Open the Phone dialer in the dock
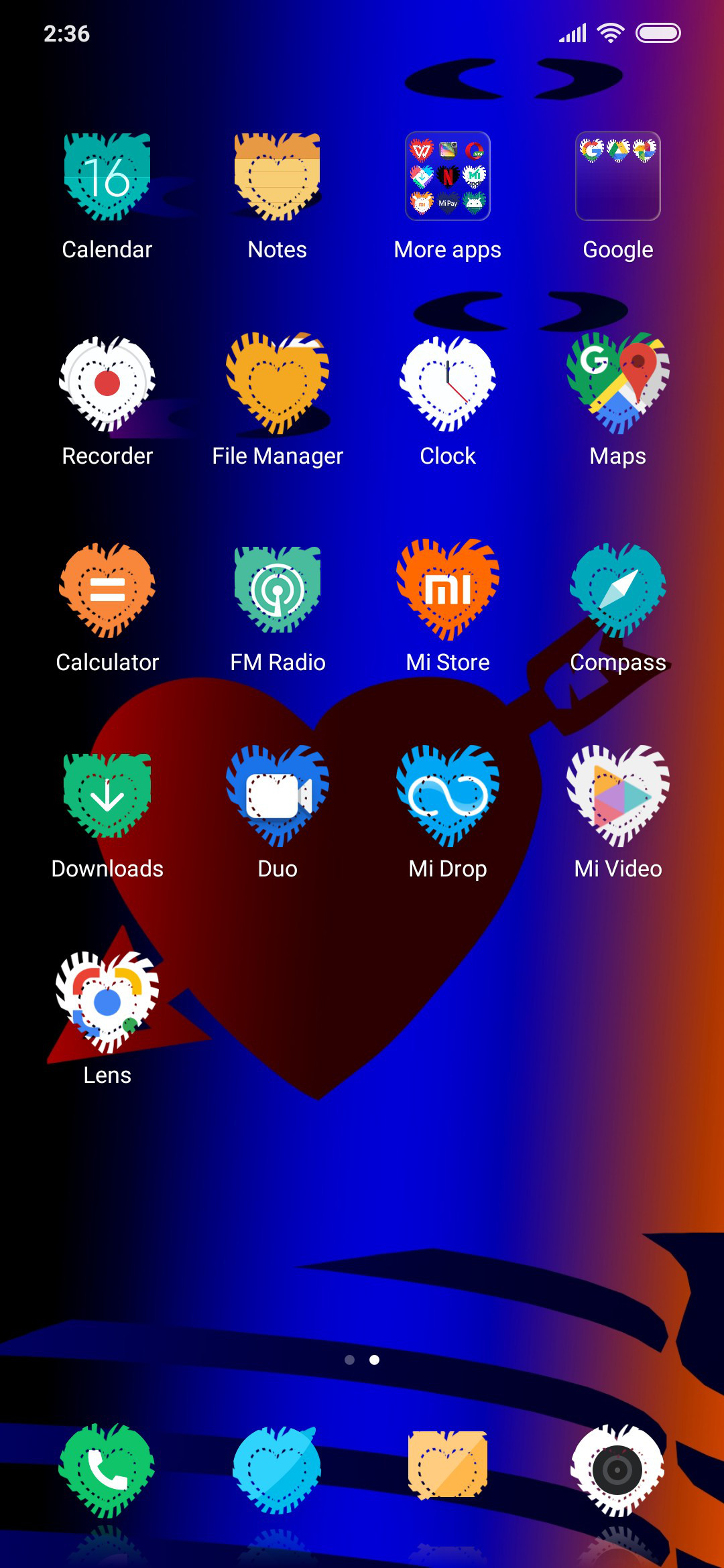Screen dimensions: 724x1568 [x=107, y=1470]
